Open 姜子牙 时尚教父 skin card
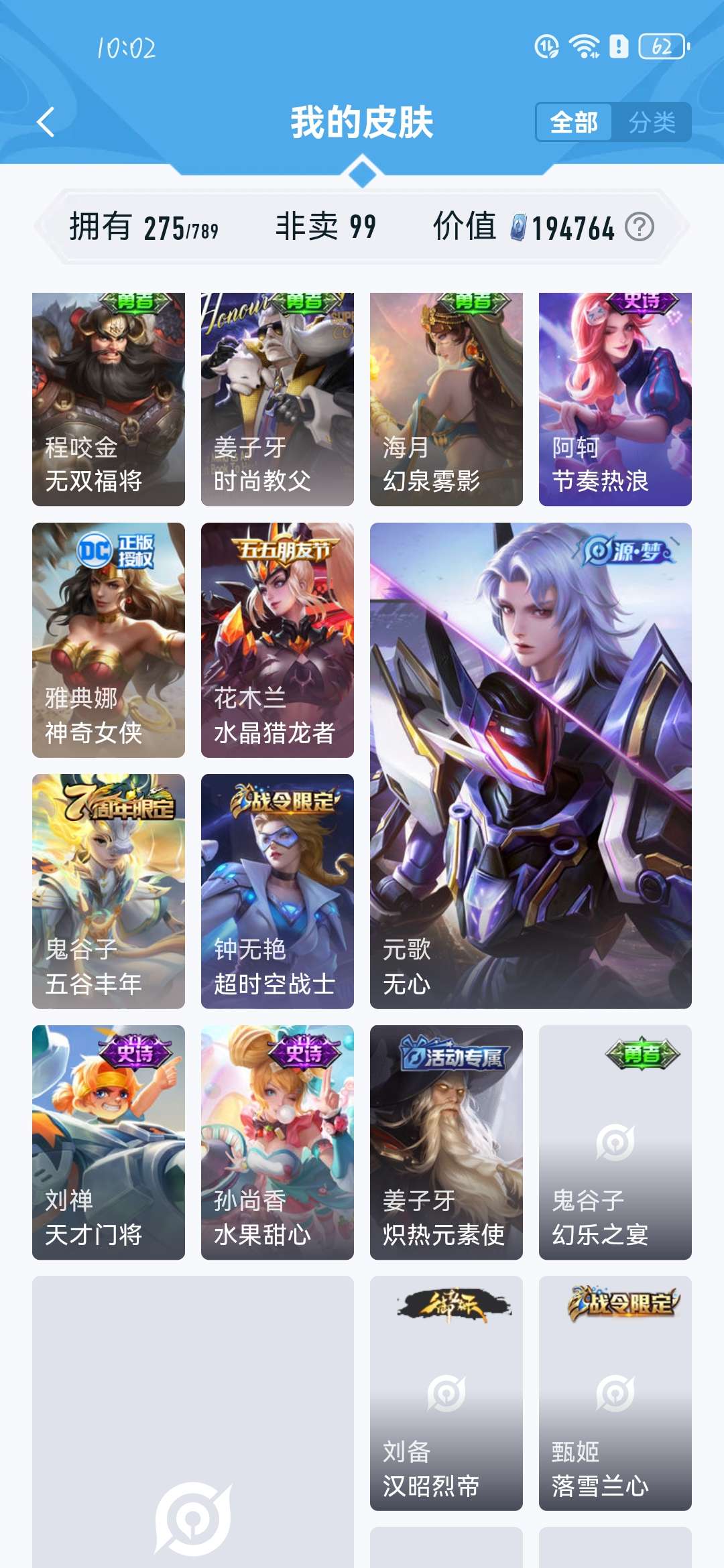Screen dimensions: 724x1568 pyautogui.click(x=278, y=399)
